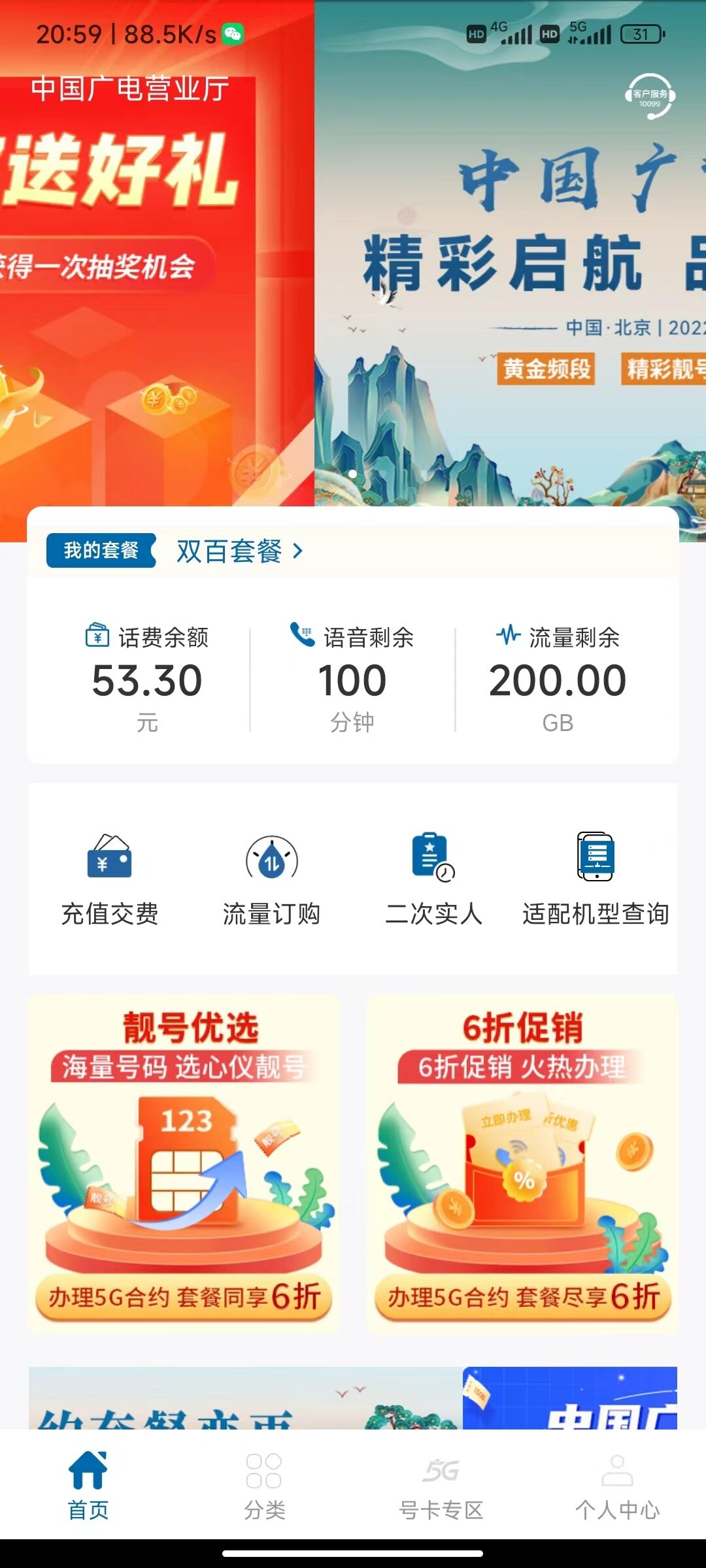Open the 靓号优选 promotion card
This screenshot has width=706, height=1568.
coord(184,1164)
